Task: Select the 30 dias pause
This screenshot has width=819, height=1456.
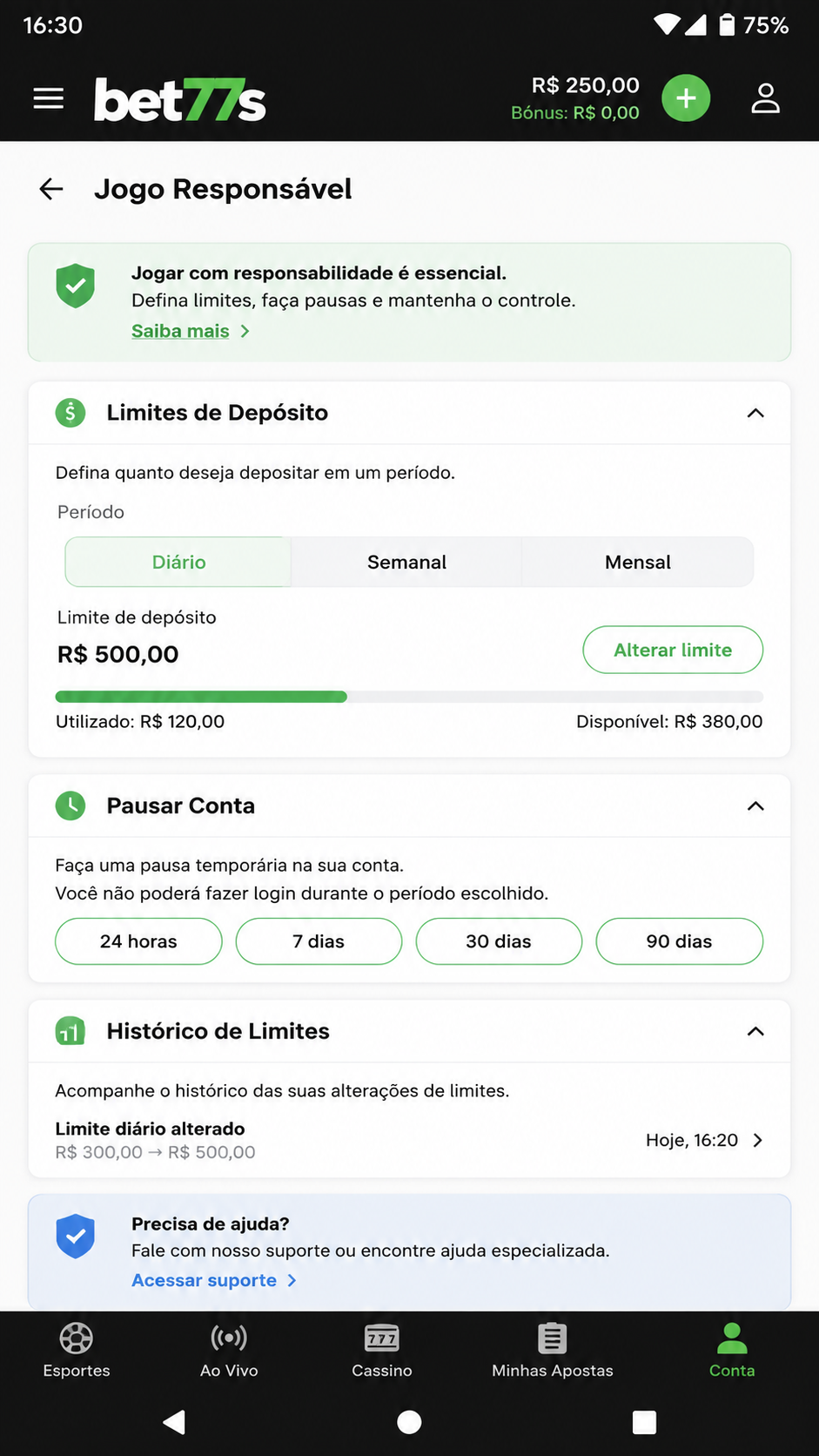Action: coord(499,941)
